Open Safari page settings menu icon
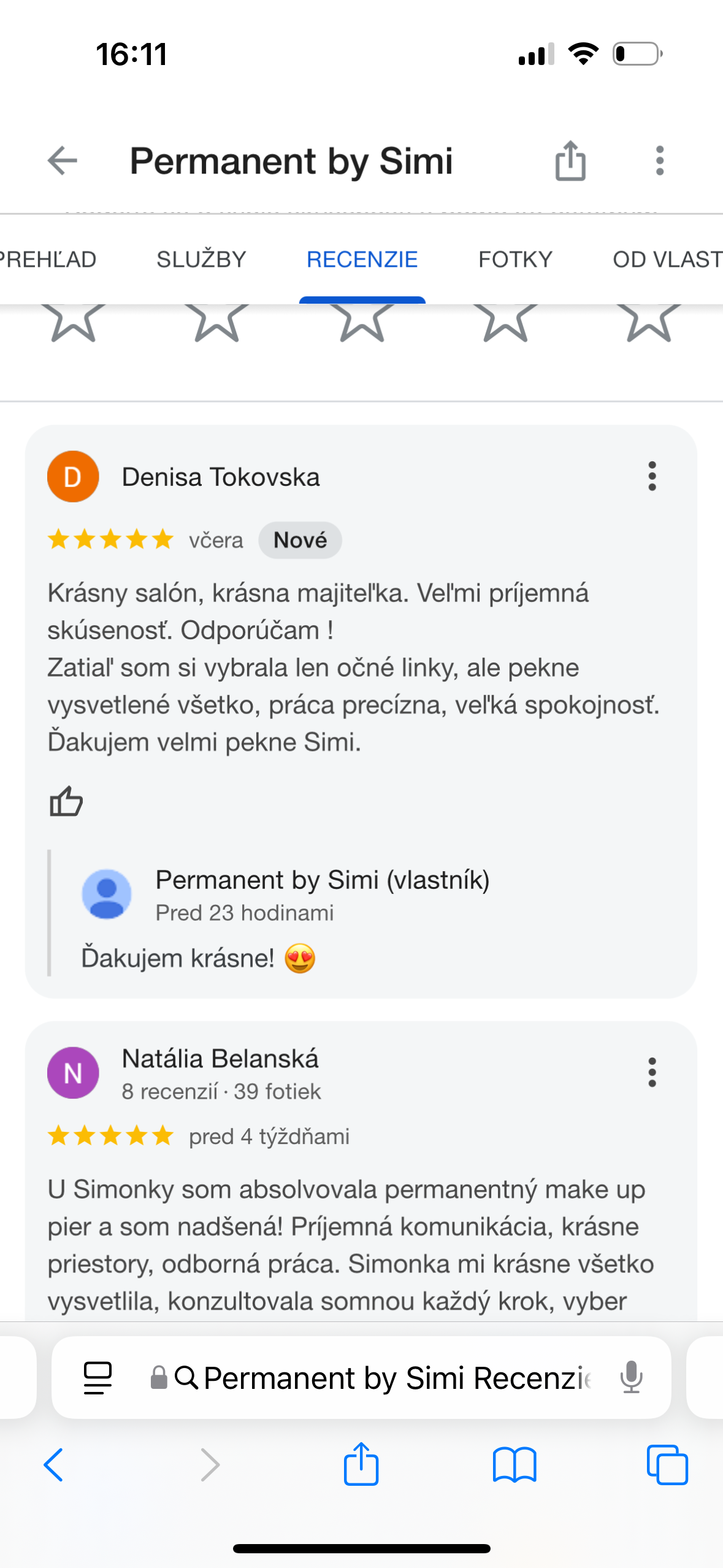 pyautogui.click(x=98, y=1378)
